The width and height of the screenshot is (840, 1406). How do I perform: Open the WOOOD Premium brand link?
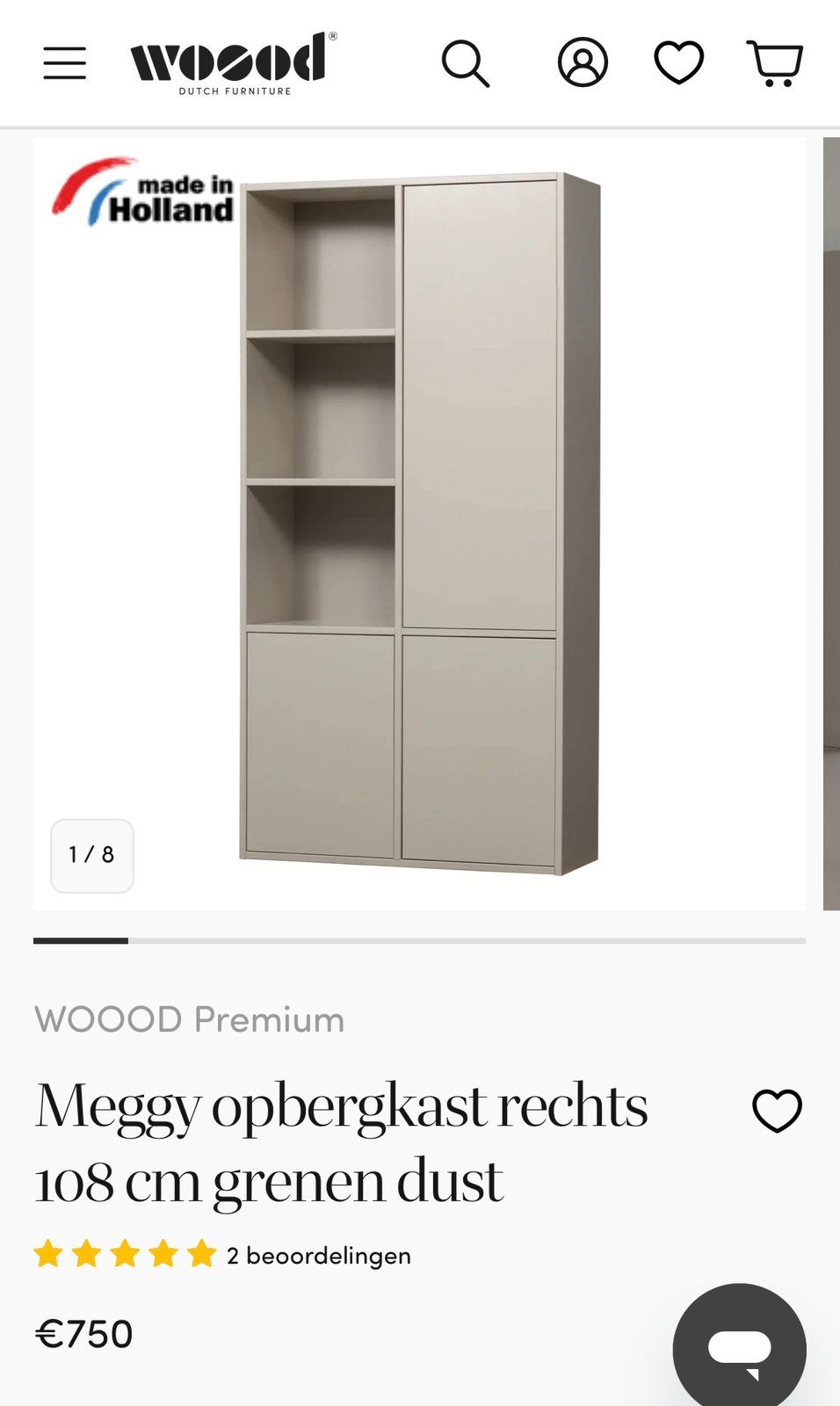tap(189, 1019)
